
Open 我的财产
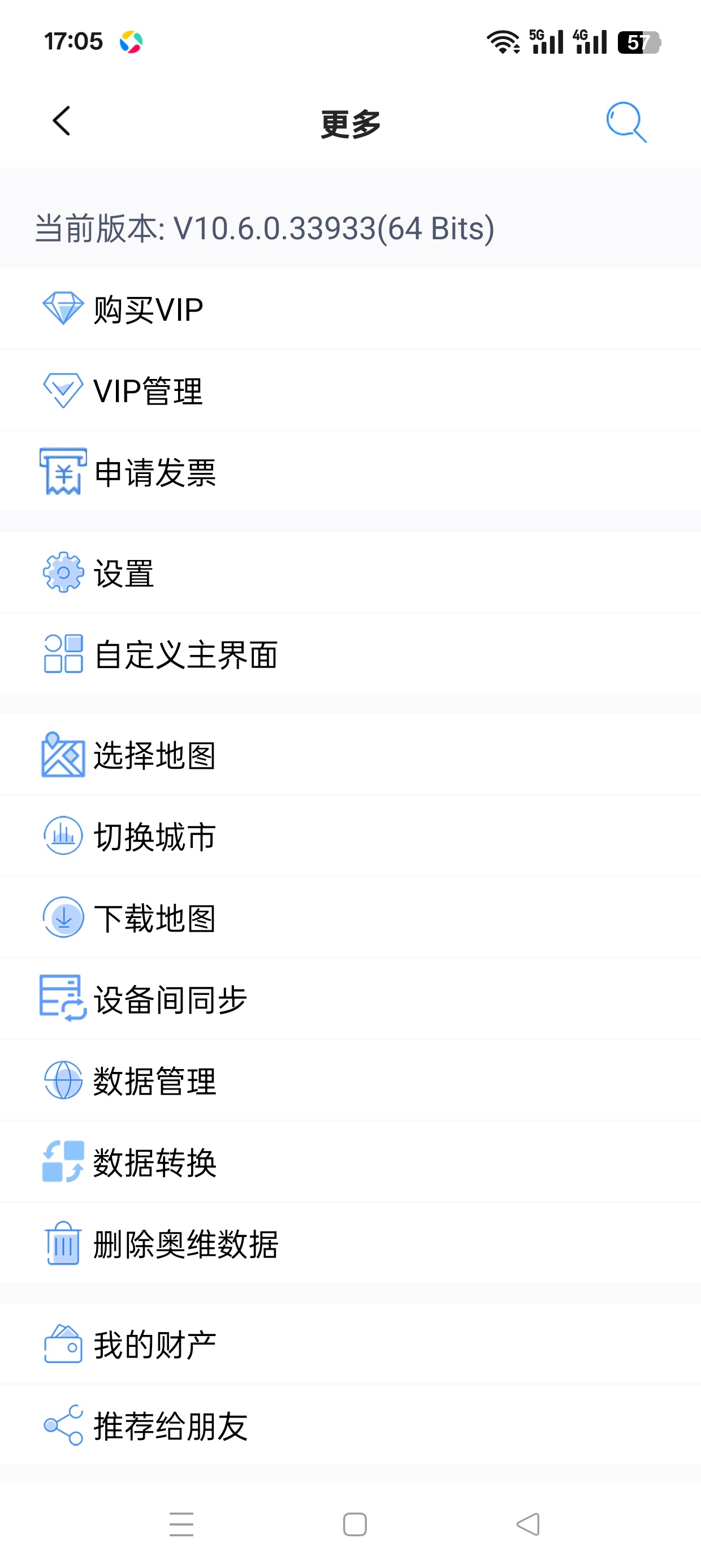350,1344
